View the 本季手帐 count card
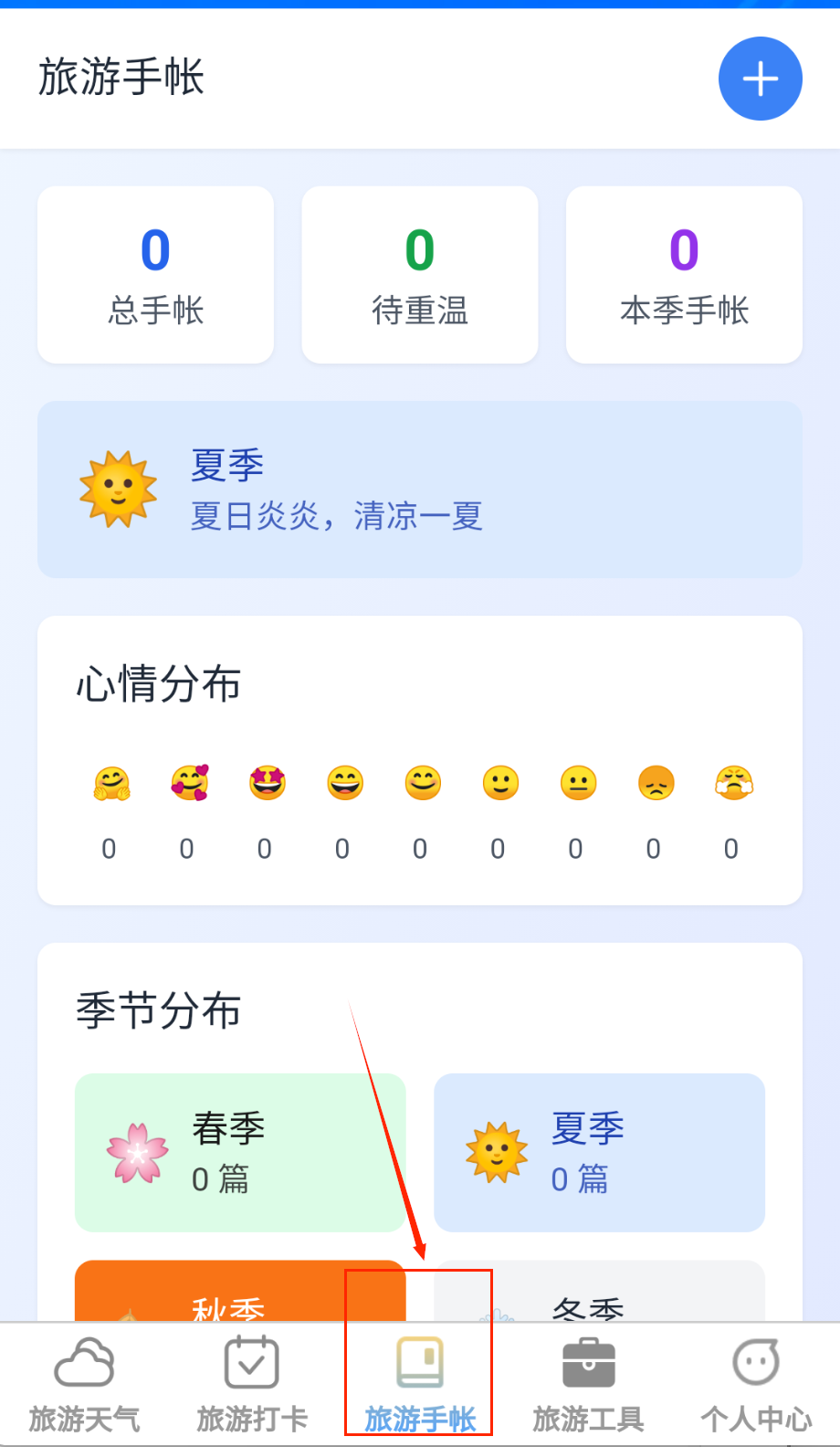This screenshot has width=840, height=1447. tap(684, 275)
